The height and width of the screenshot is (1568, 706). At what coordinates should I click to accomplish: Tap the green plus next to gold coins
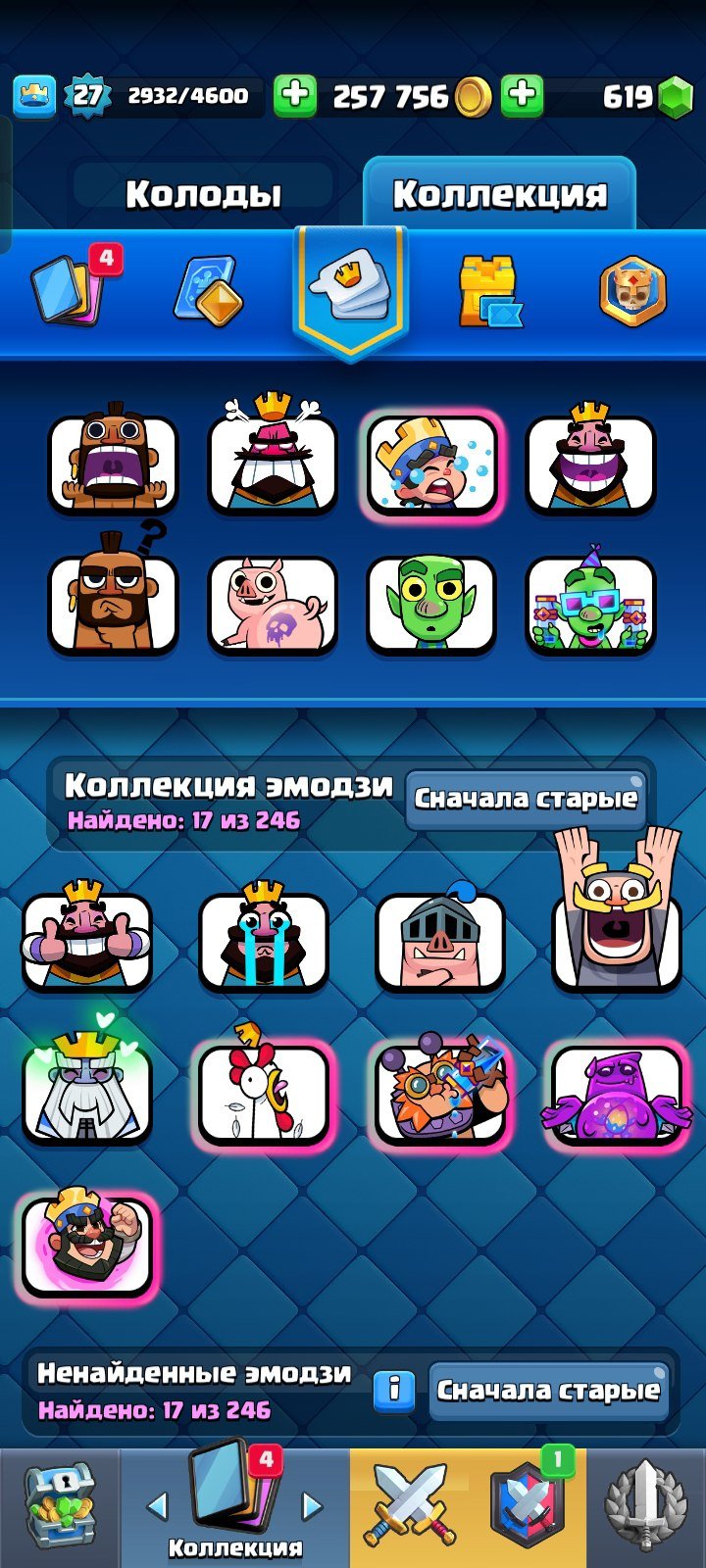[295, 96]
